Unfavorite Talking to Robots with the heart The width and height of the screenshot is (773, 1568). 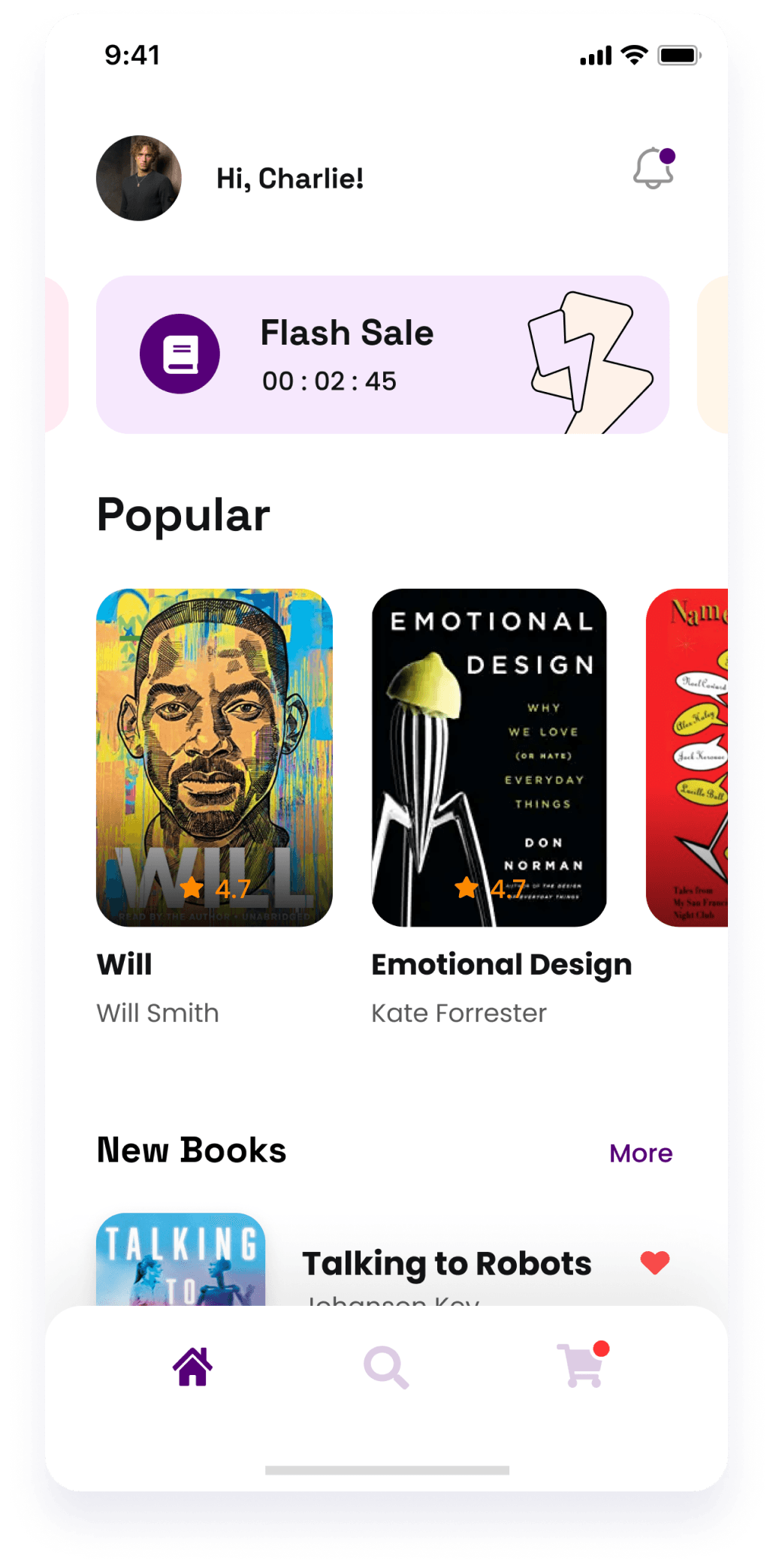[x=654, y=1262]
